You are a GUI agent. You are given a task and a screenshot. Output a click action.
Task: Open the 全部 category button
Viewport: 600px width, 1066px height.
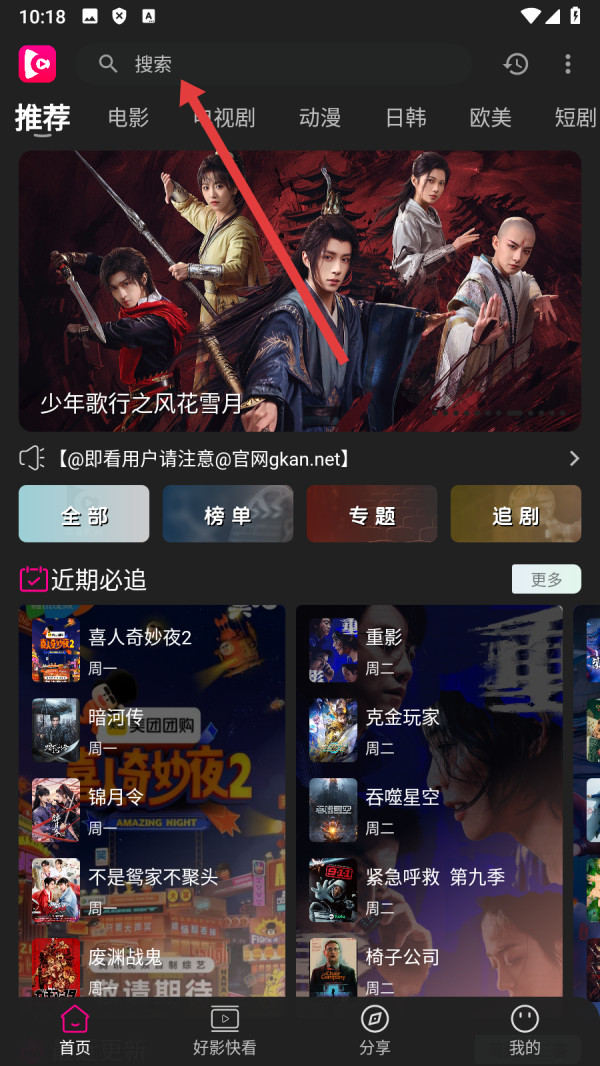coord(84,514)
